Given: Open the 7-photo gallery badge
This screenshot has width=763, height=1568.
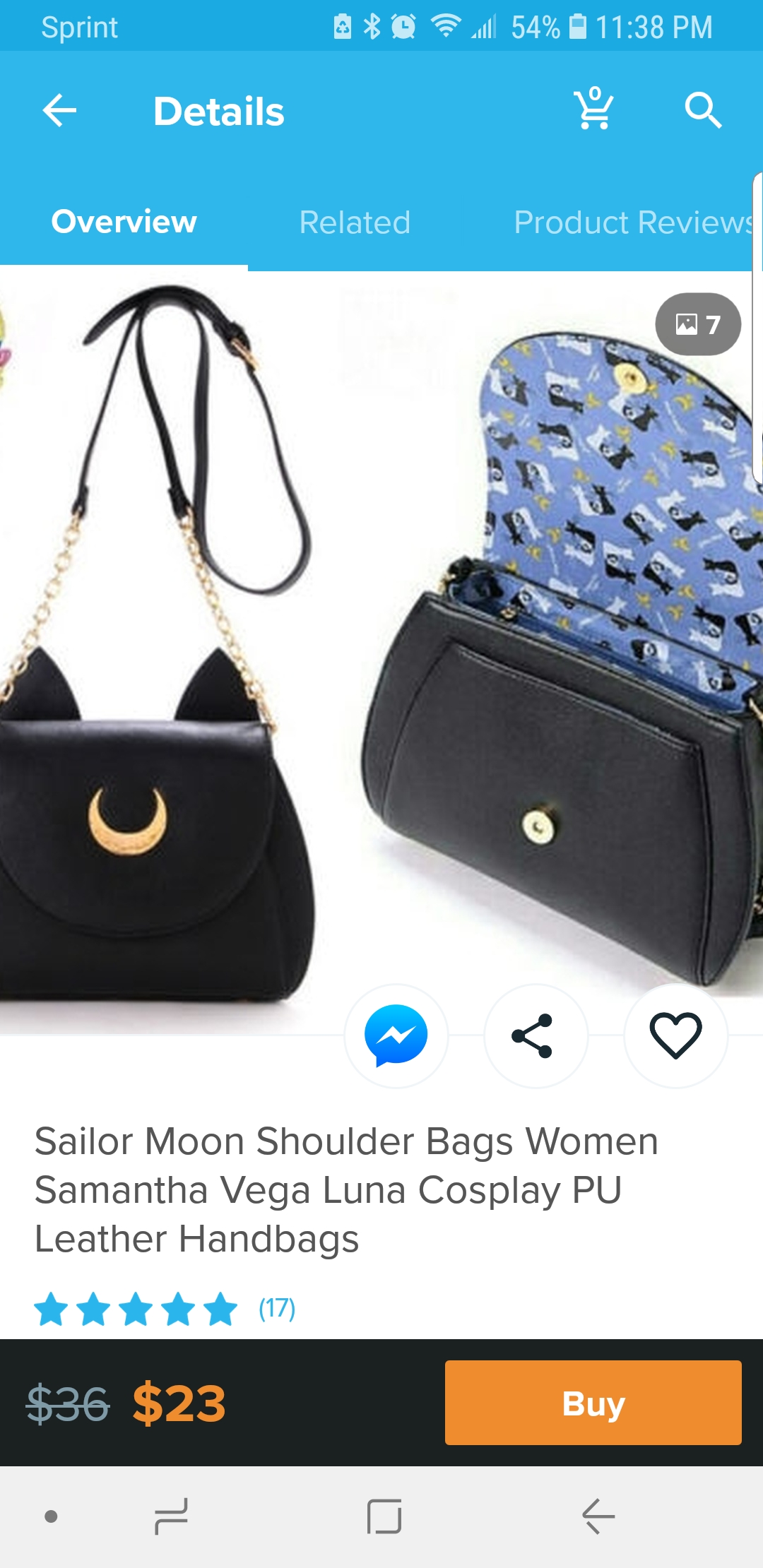Looking at the screenshot, I should tap(698, 324).
